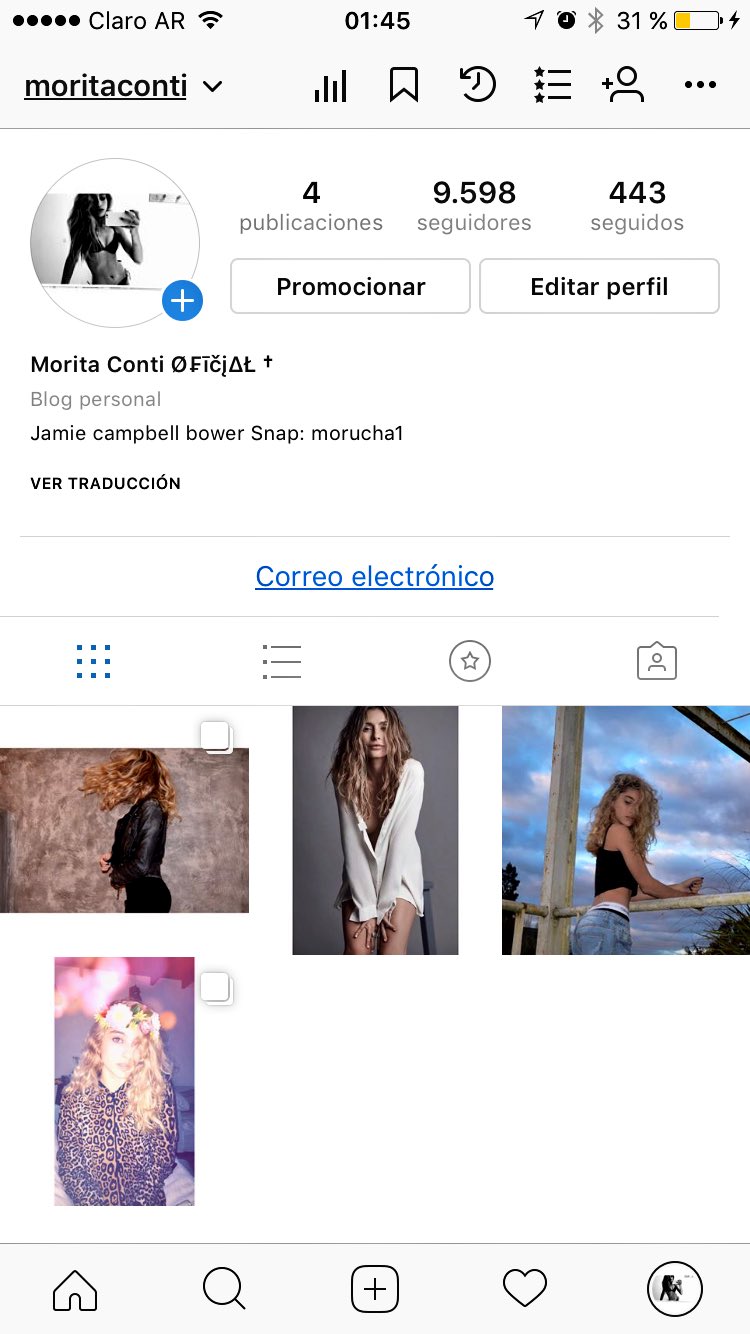Tap the blue plus to add a story
The height and width of the screenshot is (1334, 750).
point(182,301)
